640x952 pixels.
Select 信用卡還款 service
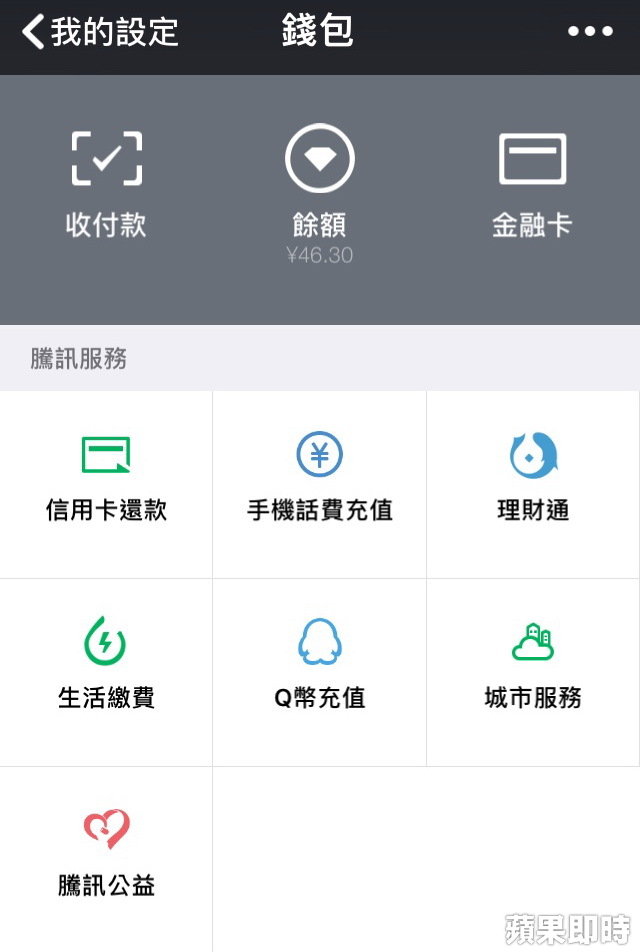tap(106, 484)
